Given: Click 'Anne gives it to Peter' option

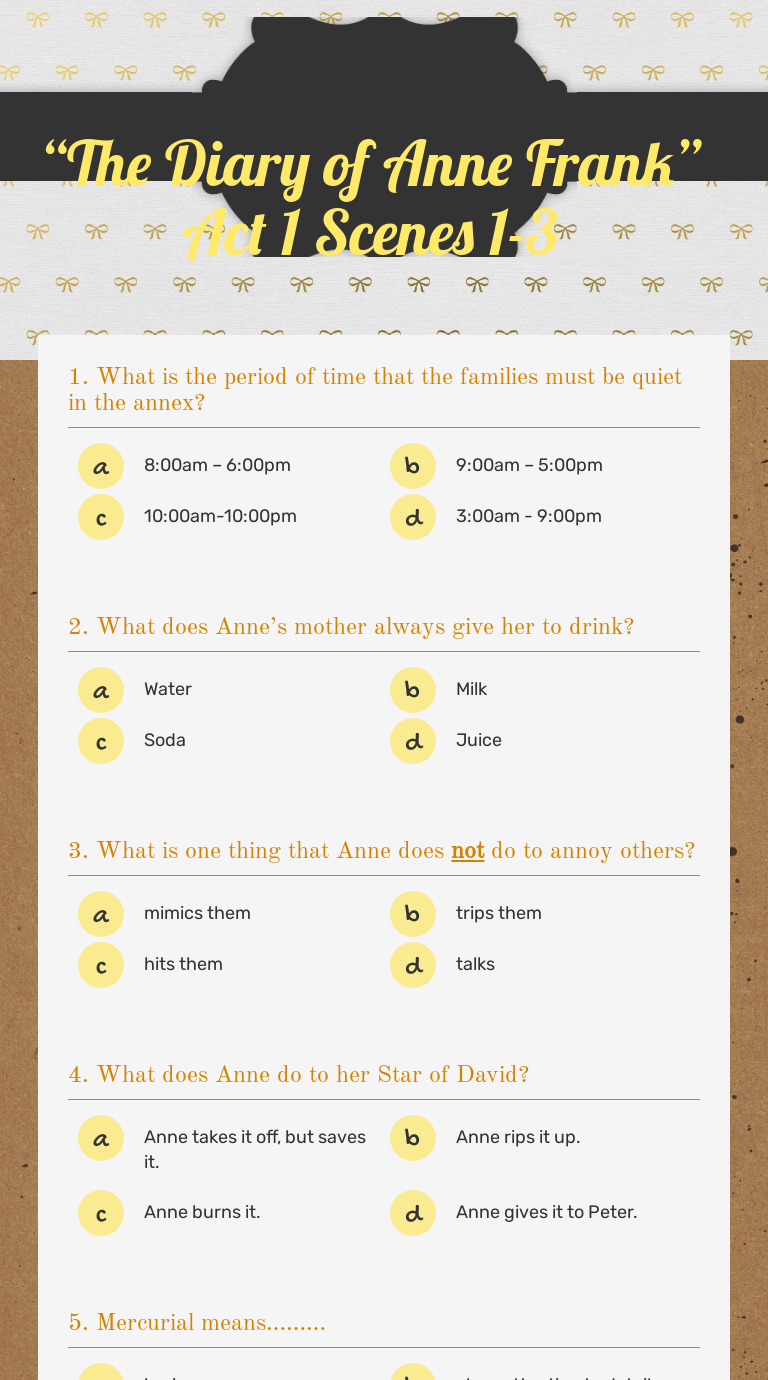Looking at the screenshot, I should click(x=546, y=1211).
